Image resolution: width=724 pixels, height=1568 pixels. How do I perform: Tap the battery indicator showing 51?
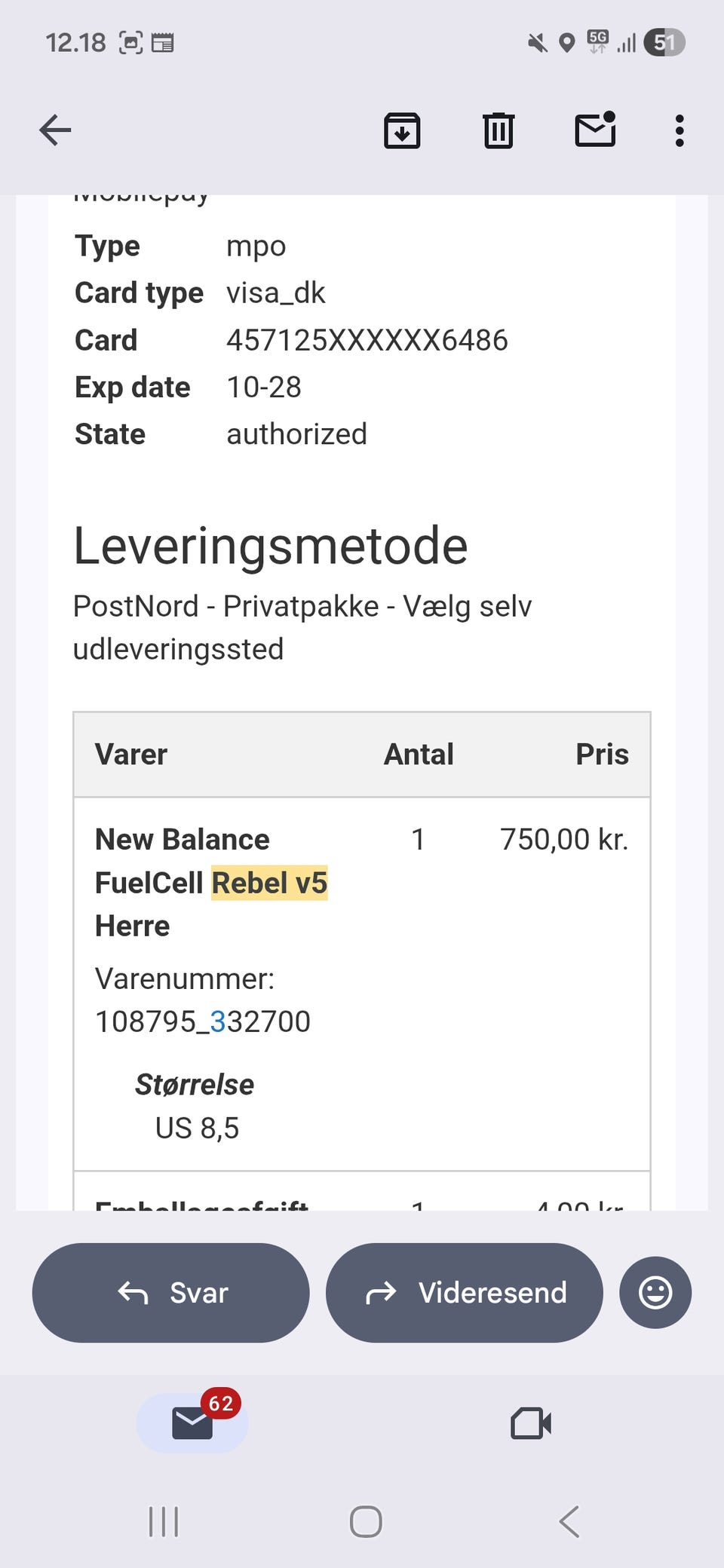click(664, 43)
